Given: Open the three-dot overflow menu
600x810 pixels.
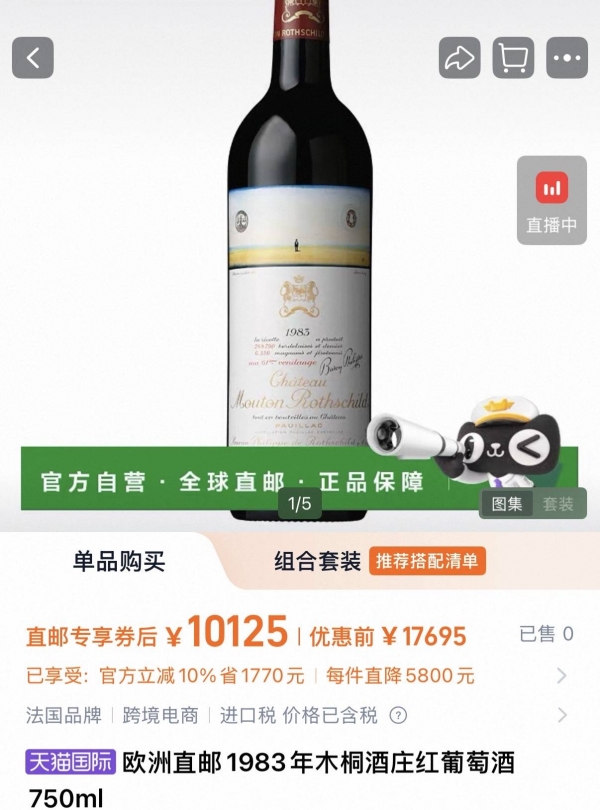Looking at the screenshot, I should [567, 58].
